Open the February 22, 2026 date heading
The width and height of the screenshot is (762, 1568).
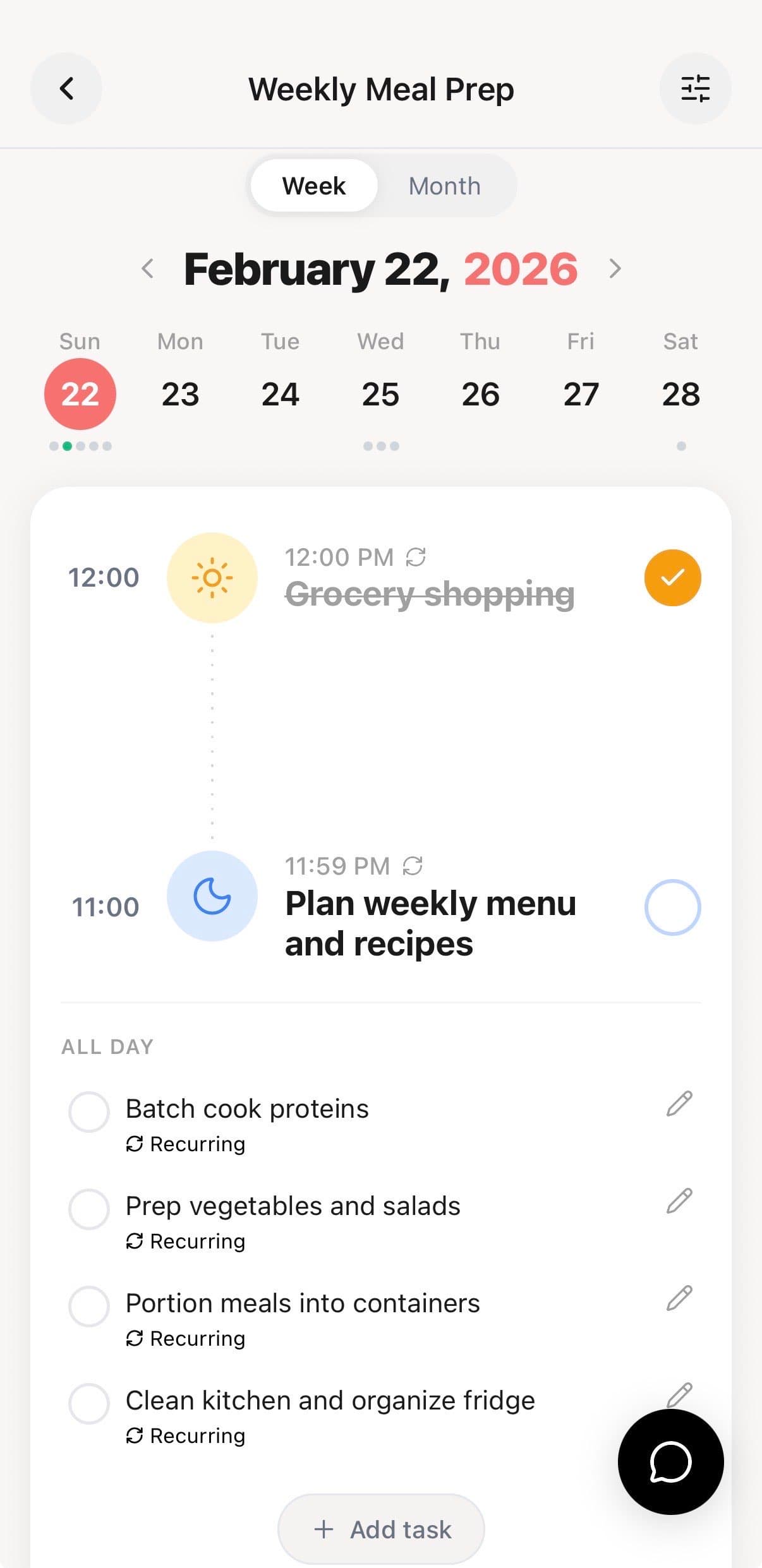[380, 268]
